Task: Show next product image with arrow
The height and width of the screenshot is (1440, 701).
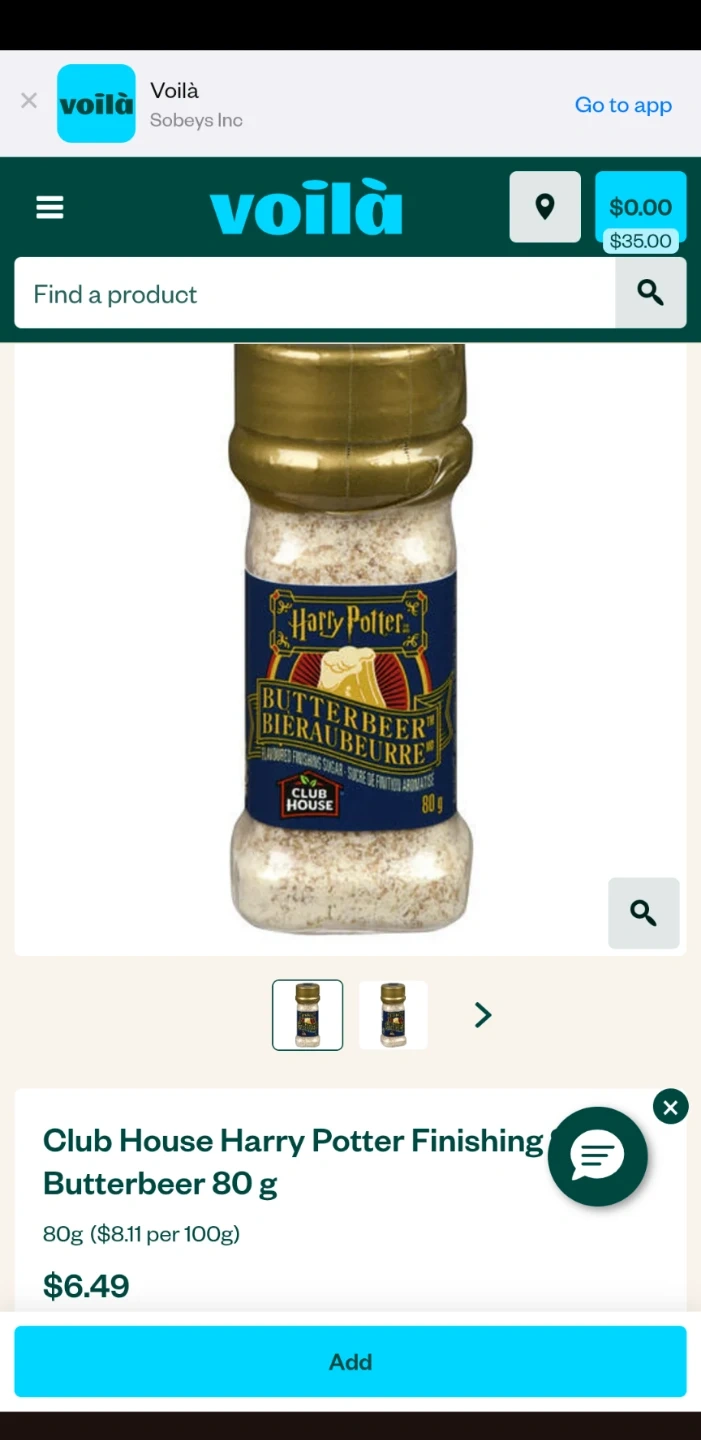Action: click(x=483, y=1015)
